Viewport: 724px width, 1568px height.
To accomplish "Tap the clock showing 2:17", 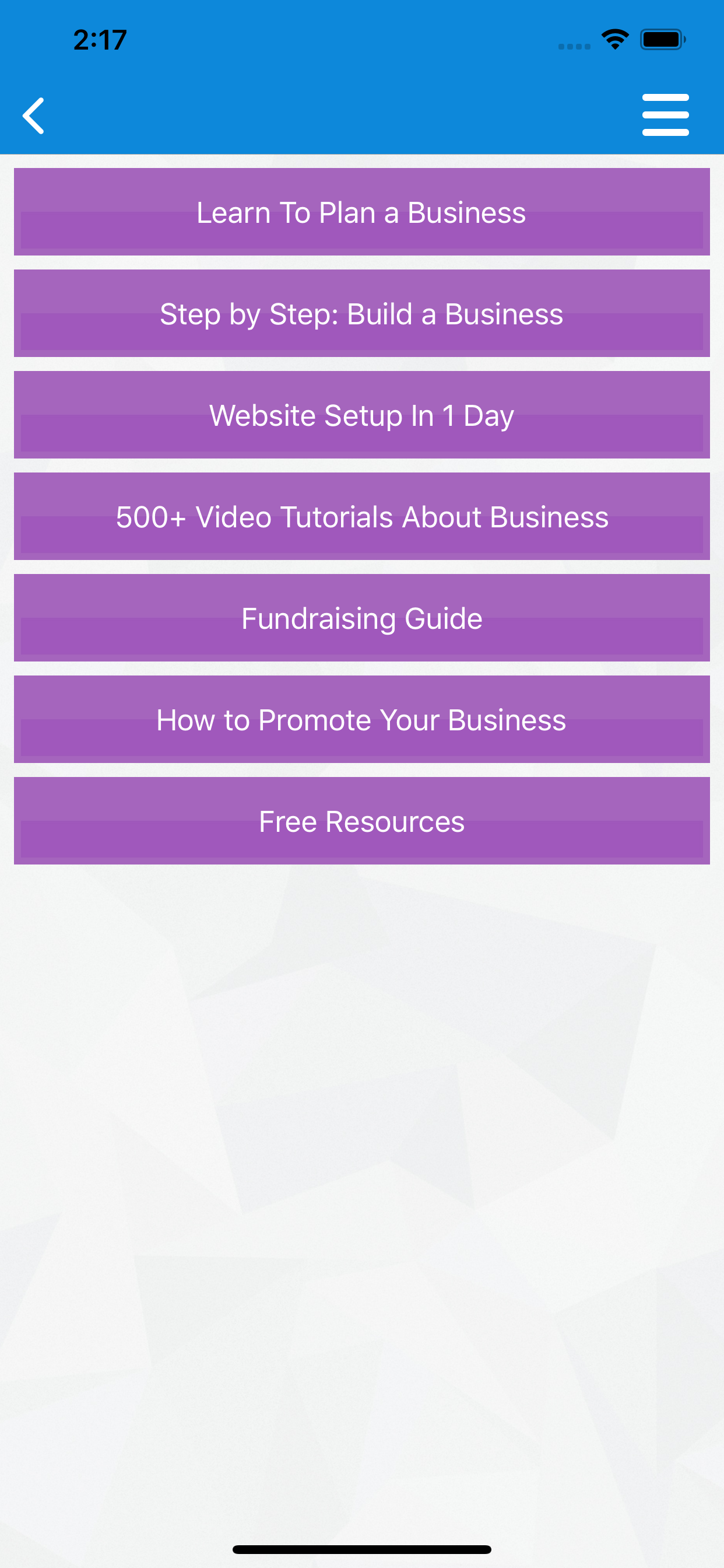I will (x=99, y=39).
